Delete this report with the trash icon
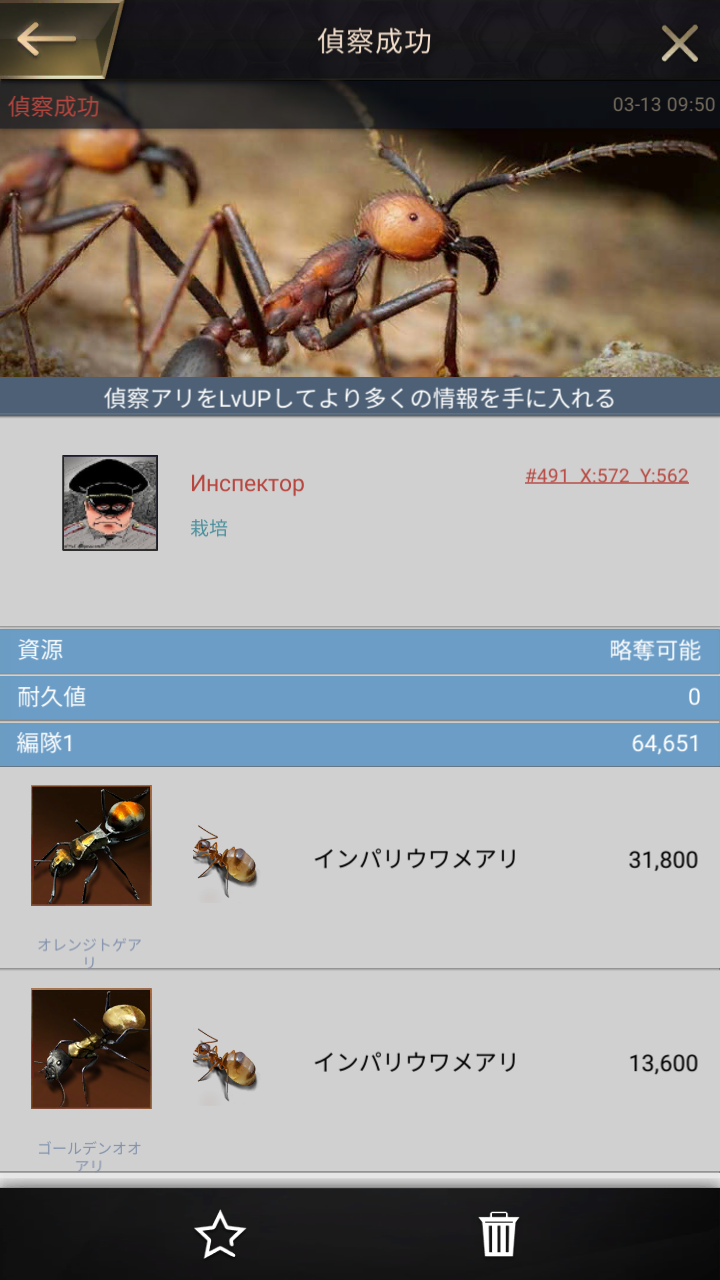 click(498, 1234)
